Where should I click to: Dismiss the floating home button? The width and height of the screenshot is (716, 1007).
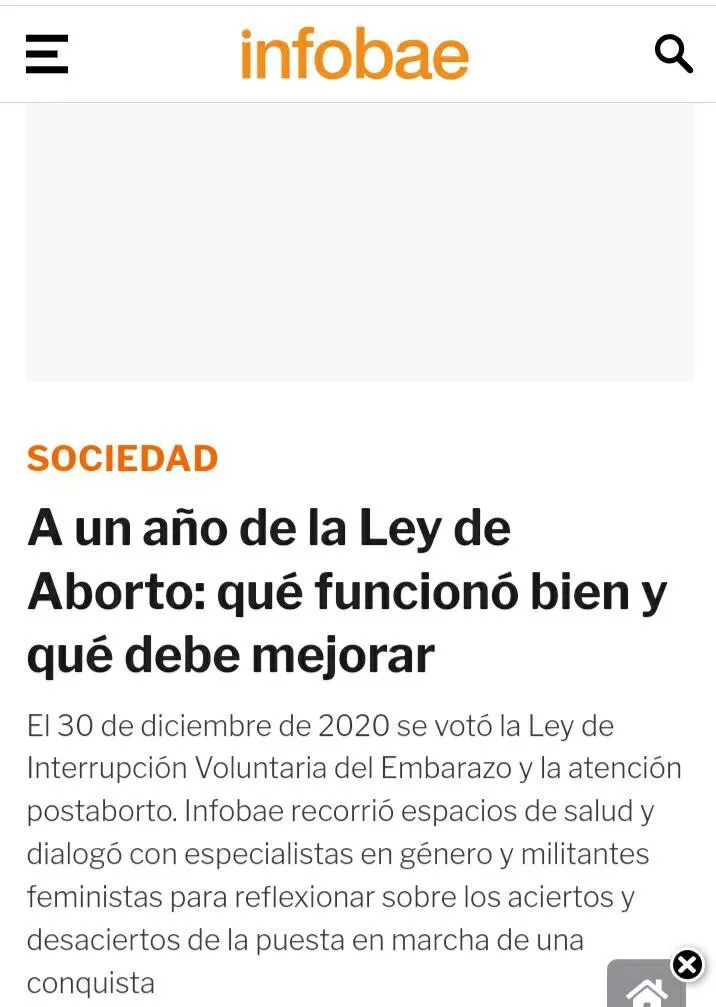tap(687, 964)
